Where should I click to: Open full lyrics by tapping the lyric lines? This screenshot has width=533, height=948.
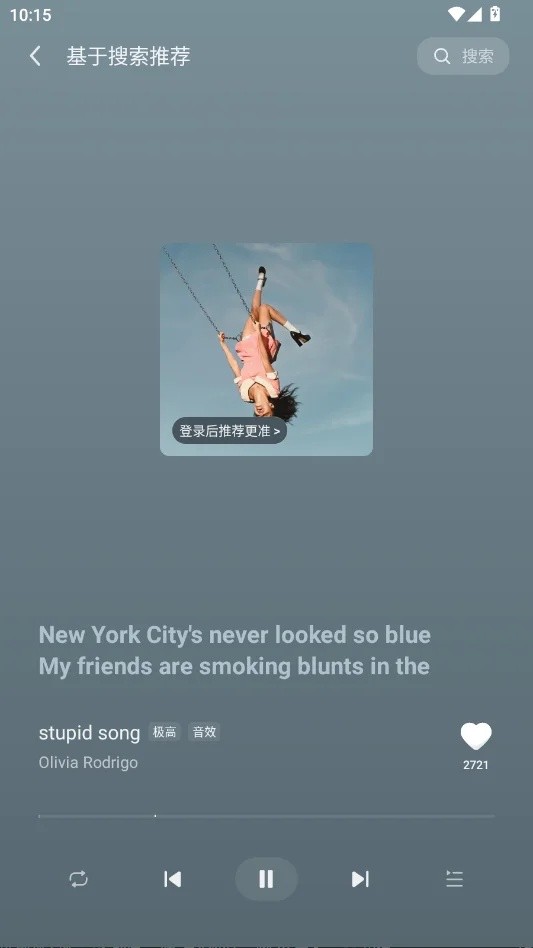[x=234, y=651]
